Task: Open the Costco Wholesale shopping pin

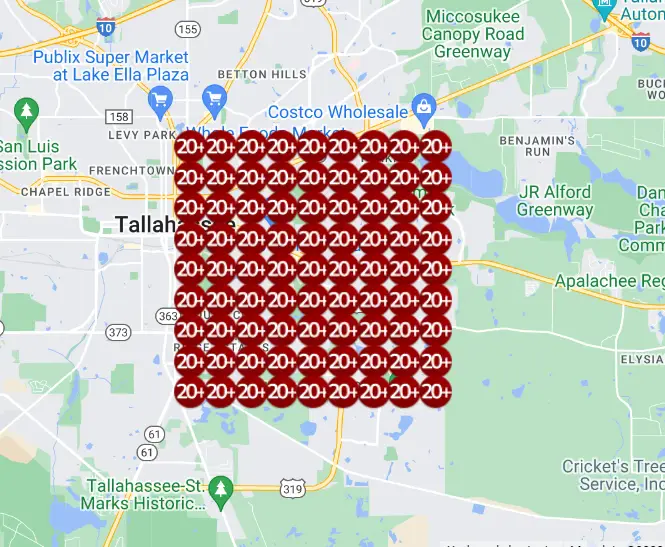Action: click(424, 106)
